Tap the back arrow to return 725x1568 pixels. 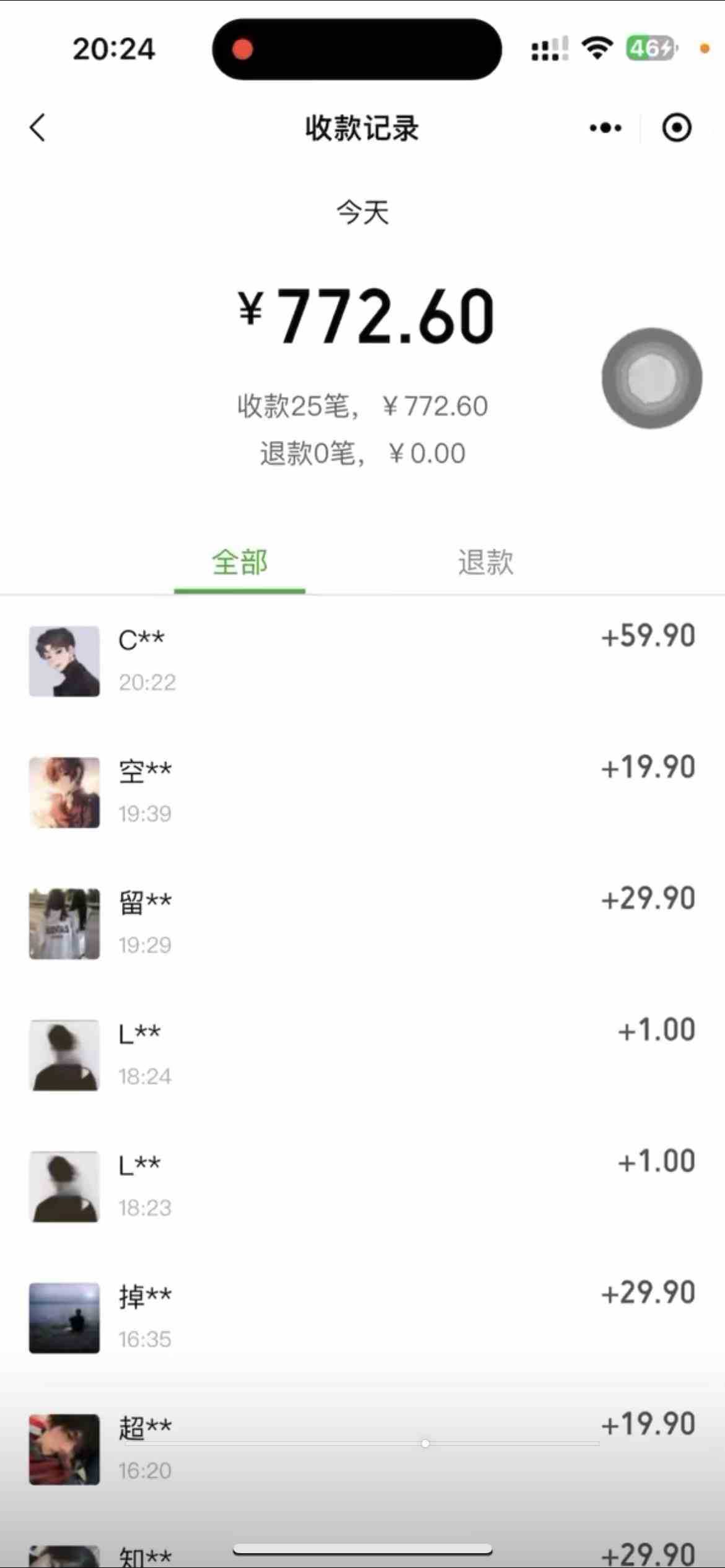pyautogui.click(x=37, y=128)
